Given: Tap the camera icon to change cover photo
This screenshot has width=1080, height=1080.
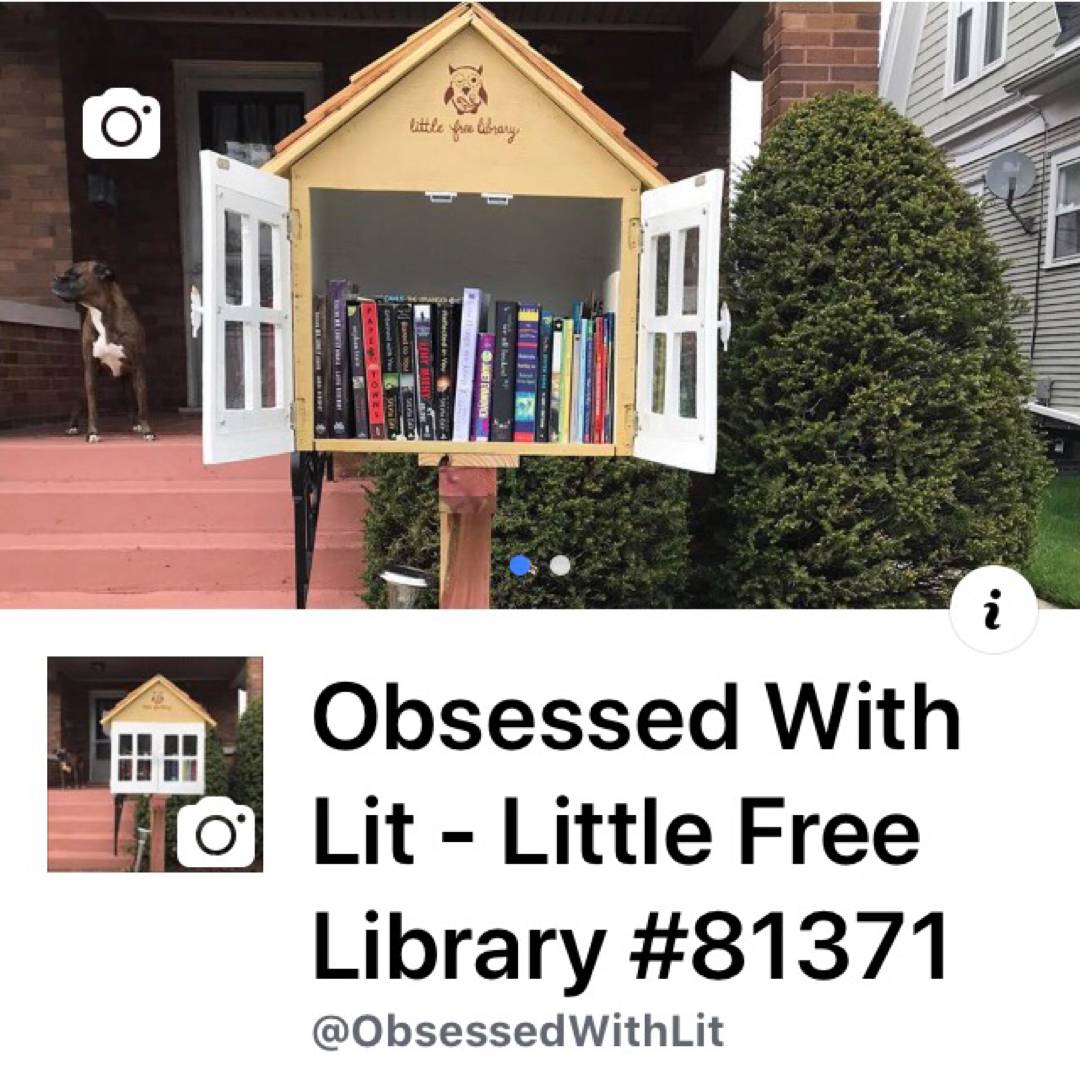Looking at the screenshot, I should click(121, 123).
